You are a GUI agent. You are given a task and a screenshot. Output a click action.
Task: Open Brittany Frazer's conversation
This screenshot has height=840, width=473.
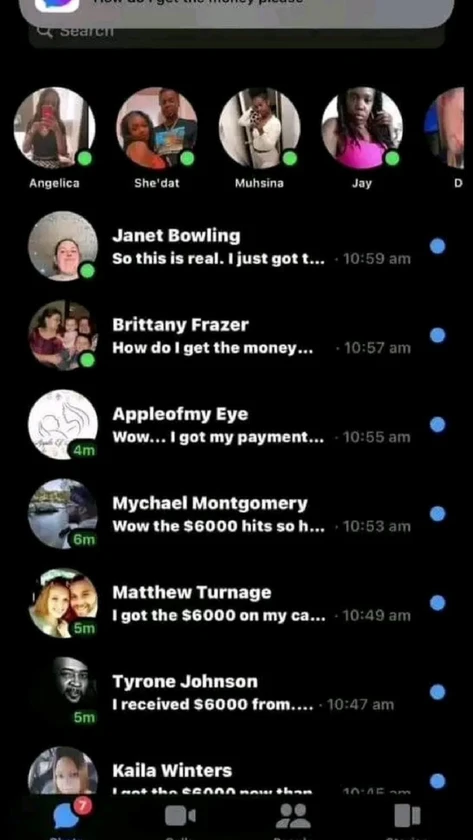pos(236,336)
